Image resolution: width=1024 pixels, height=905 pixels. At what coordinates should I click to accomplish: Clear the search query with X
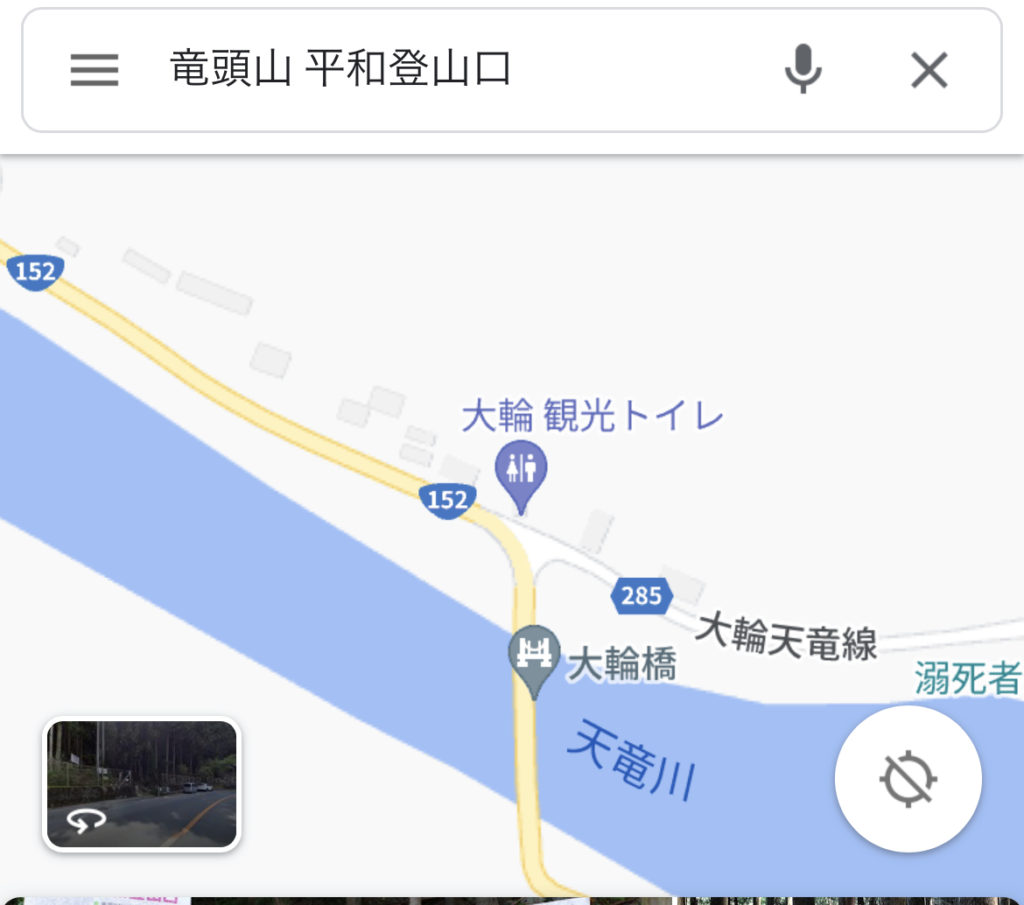929,70
